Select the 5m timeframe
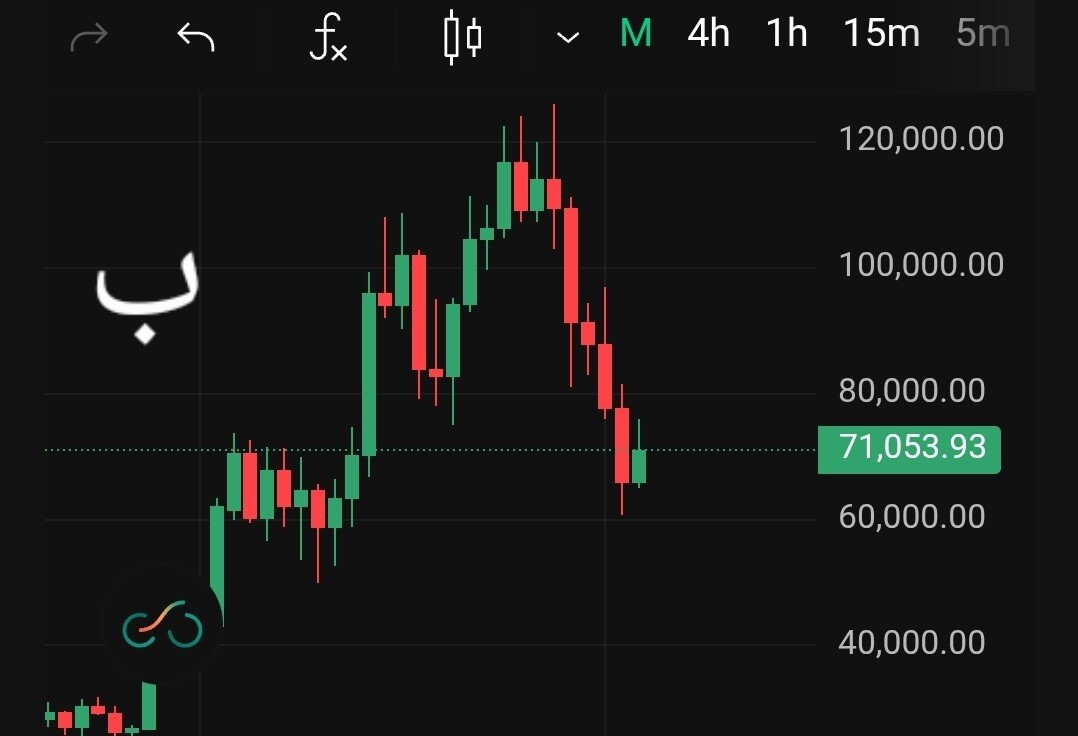The width and height of the screenshot is (1078, 736). (983, 33)
